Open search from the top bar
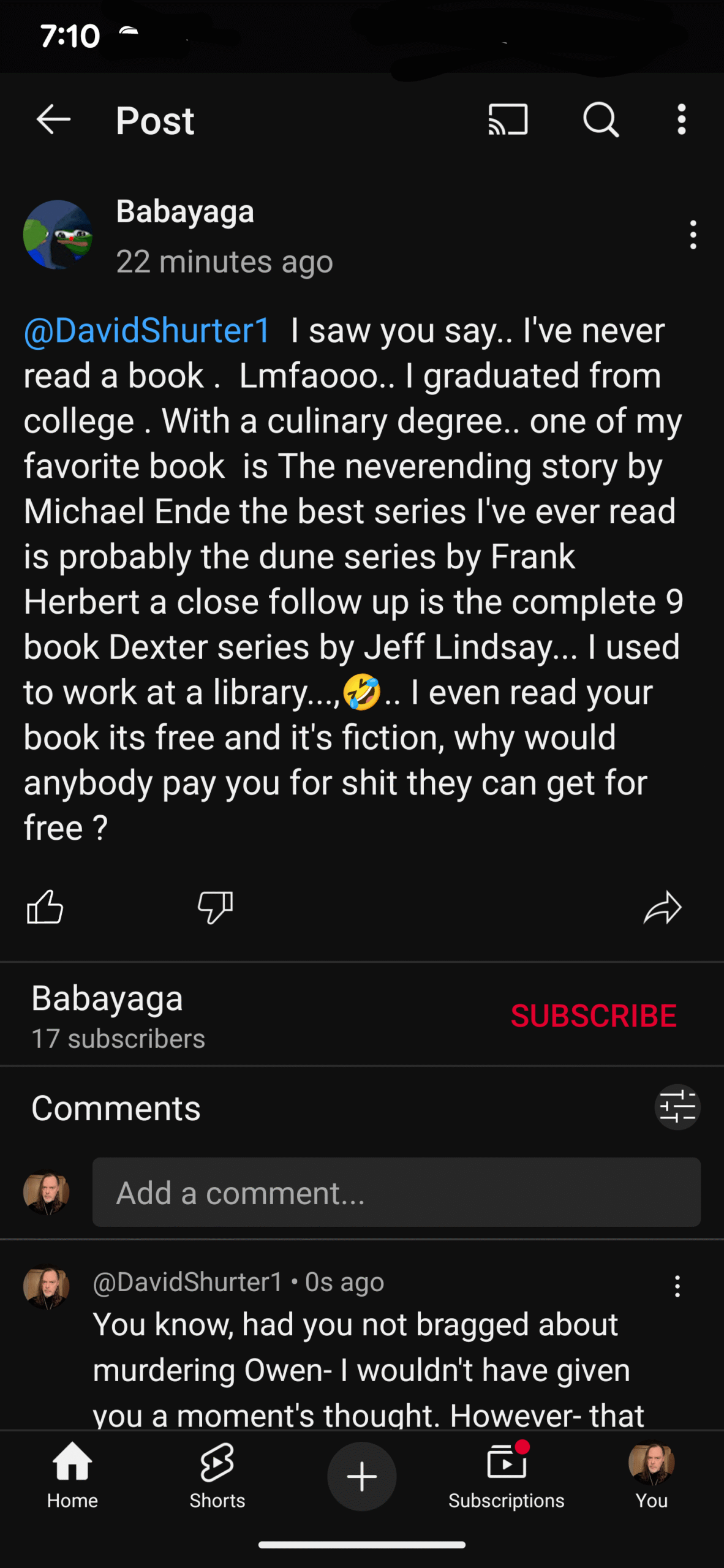This screenshot has width=724, height=1568. [600, 119]
